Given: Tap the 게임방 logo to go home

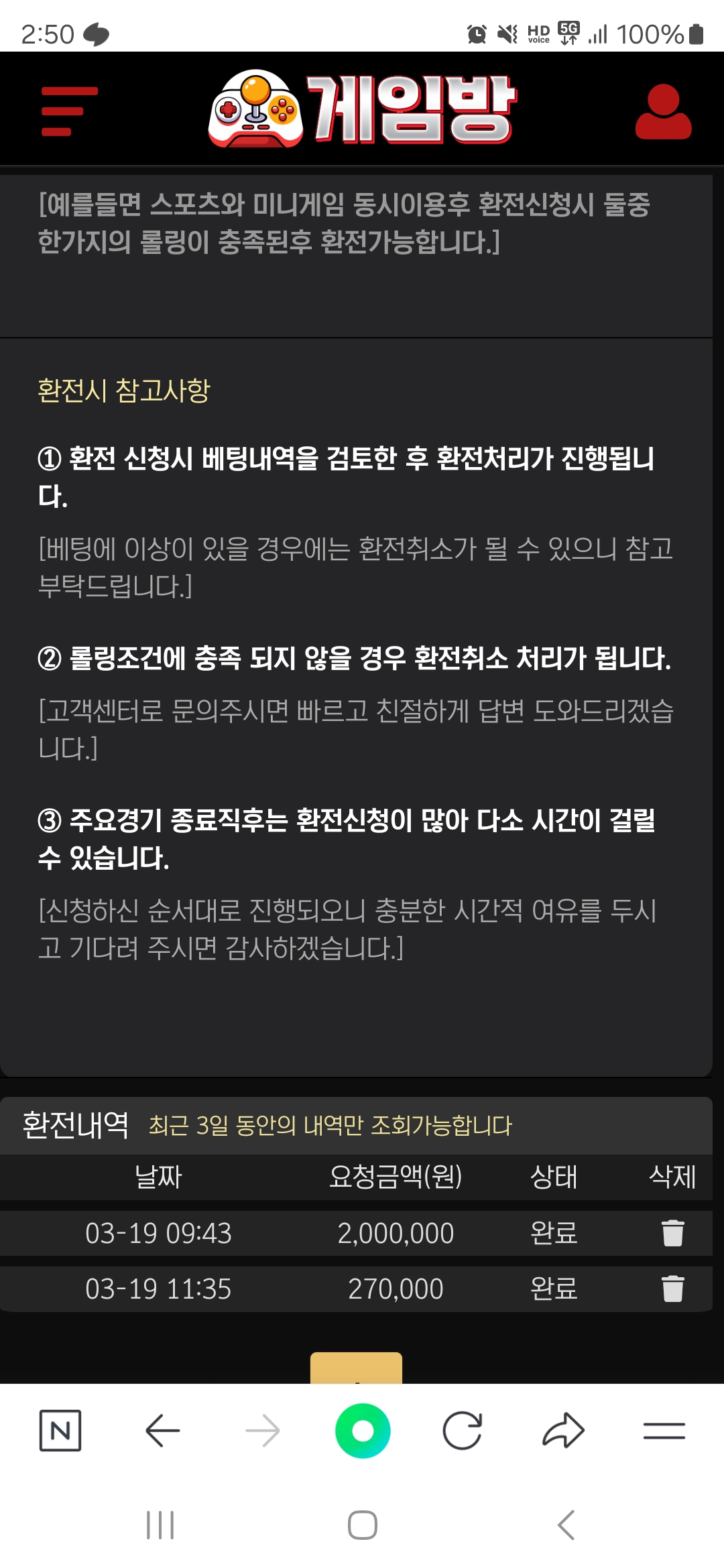Looking at the screenshot, I should 362,109.
